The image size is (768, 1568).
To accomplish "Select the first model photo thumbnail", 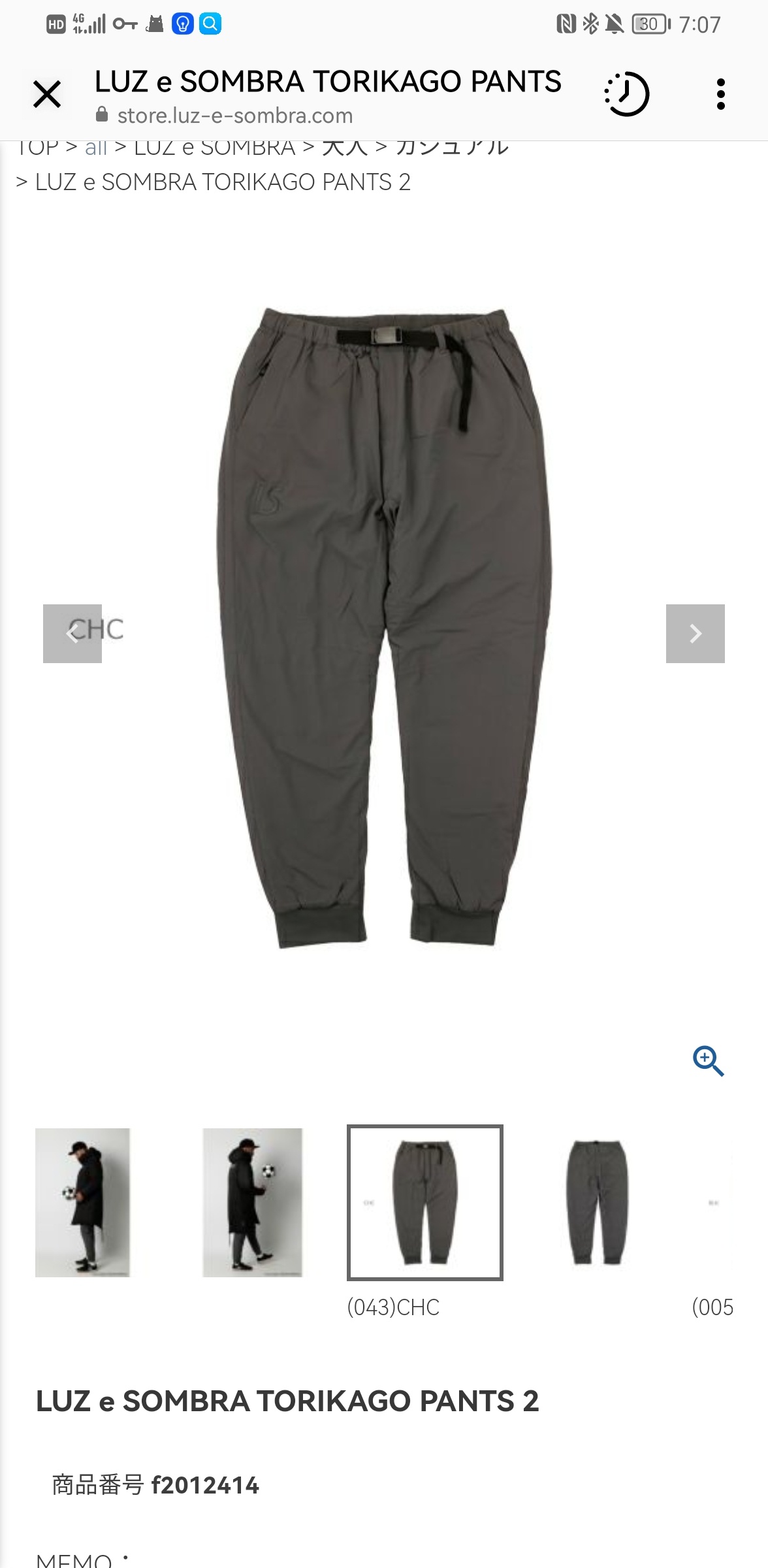I will point(82,1202).
